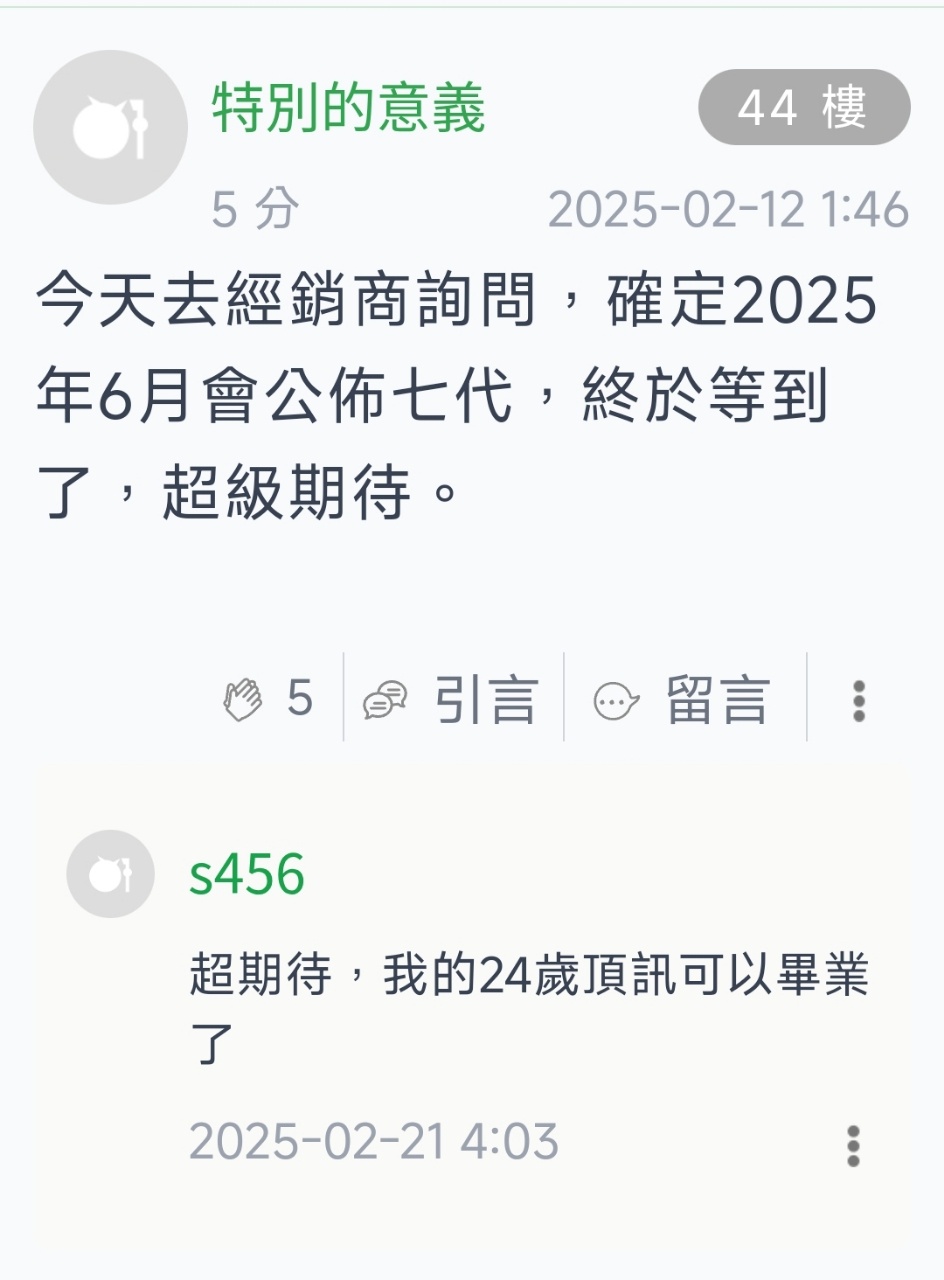
Task: Open profile of user 特別的意義
Action: 348,107
